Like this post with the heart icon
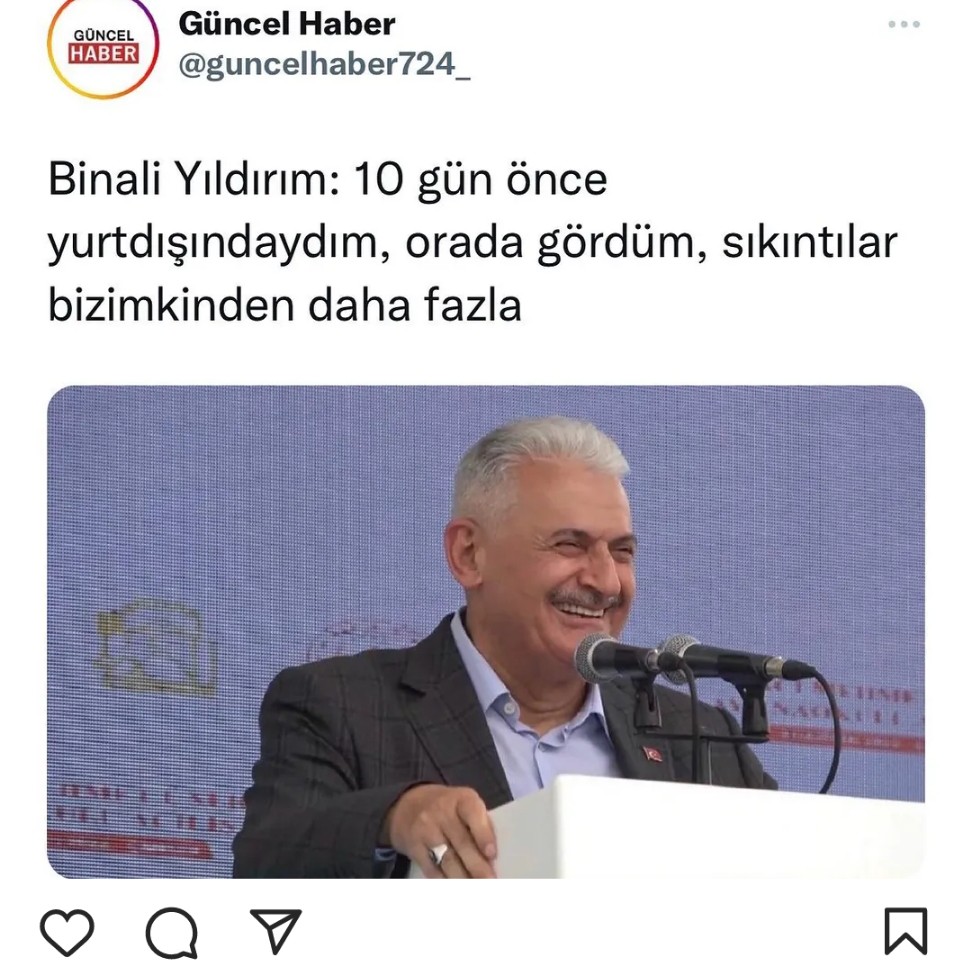972x965 pixels. pyautogui.click(x=67, y=932)
